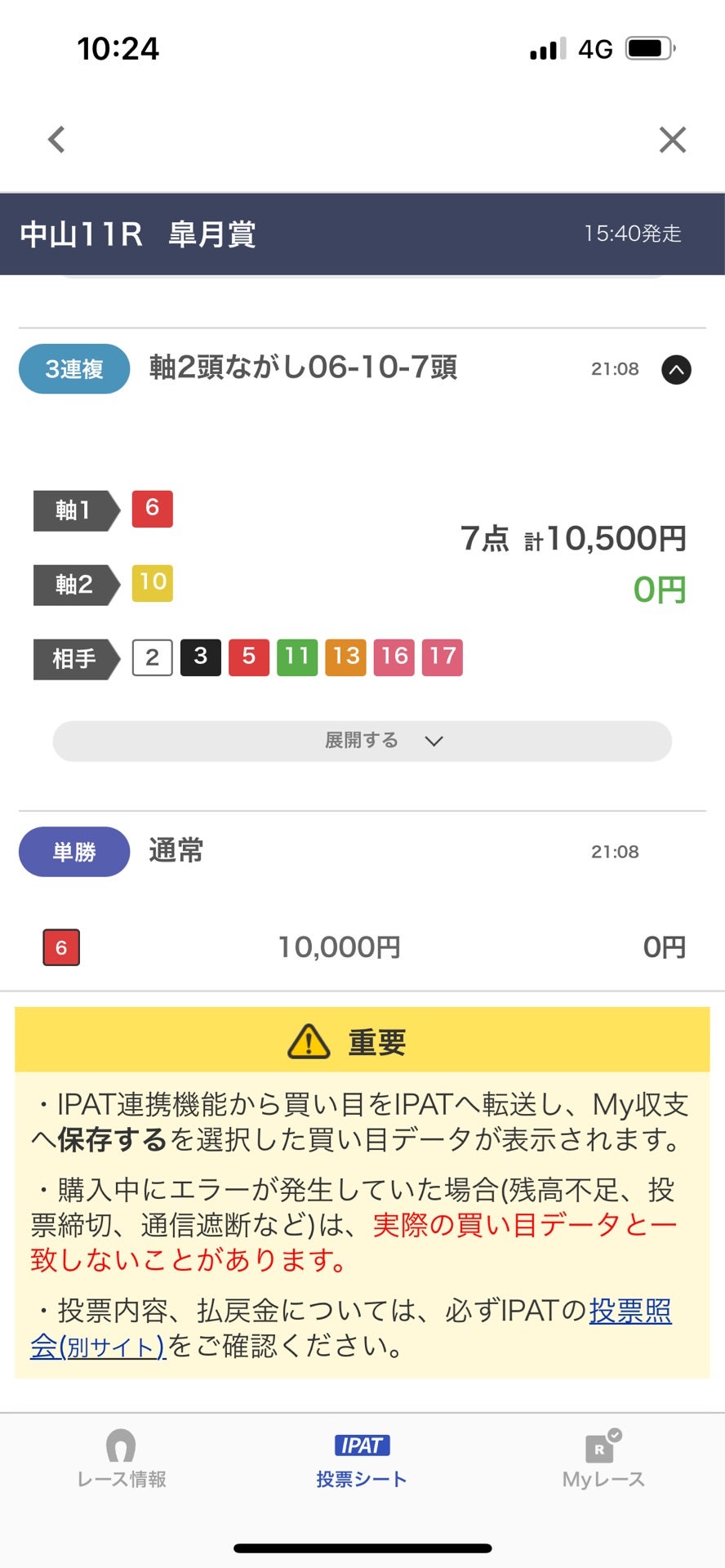Select yellow horse number 10 under 軸2
Viewport: 725px width, 1568px height.
click(x=152, y=584)
